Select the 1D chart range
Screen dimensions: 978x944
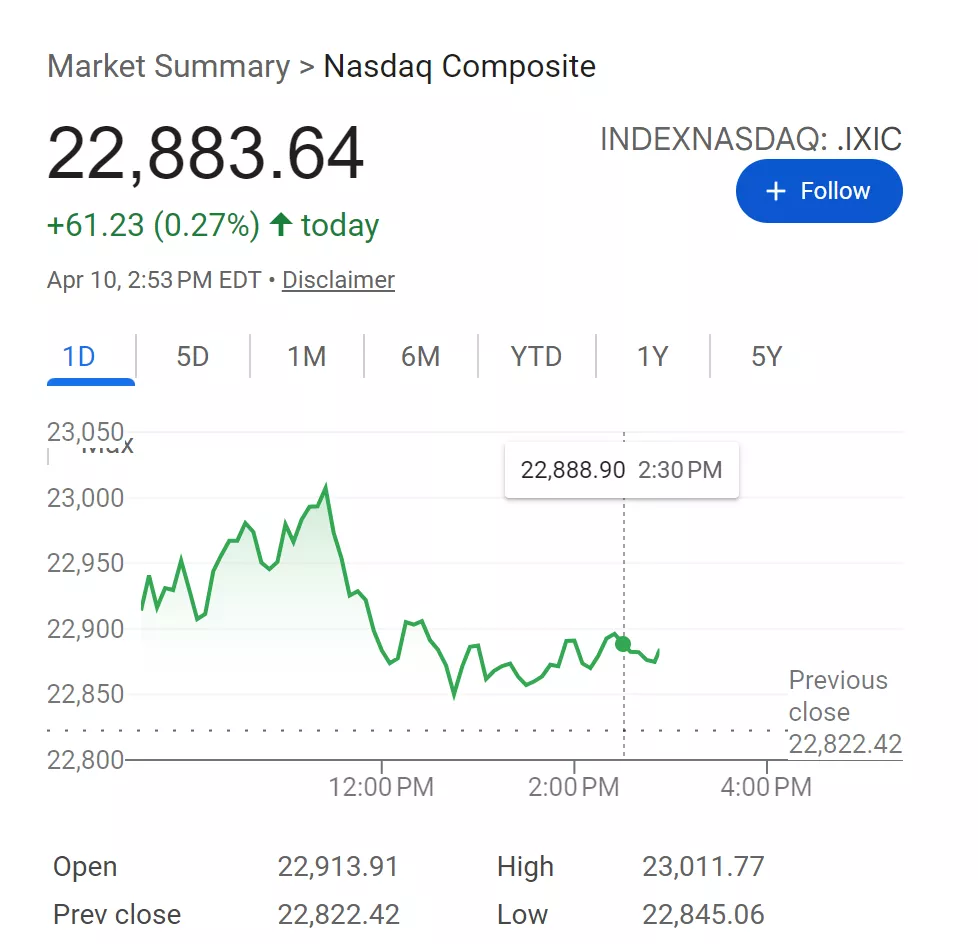[79, 356]
